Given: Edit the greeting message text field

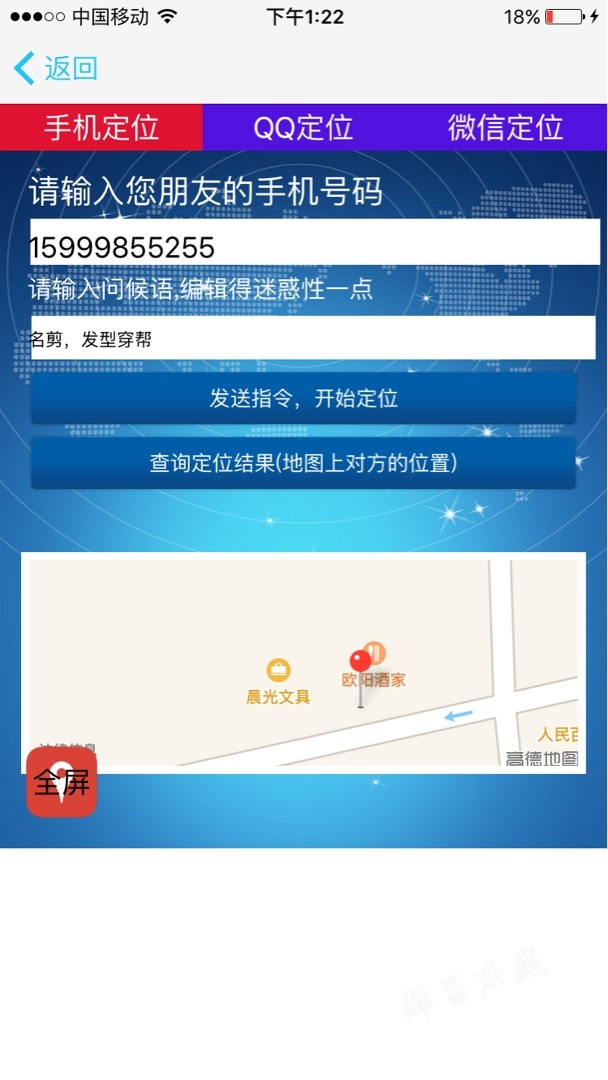Looking at the screenshot, I should coord(312,340).
